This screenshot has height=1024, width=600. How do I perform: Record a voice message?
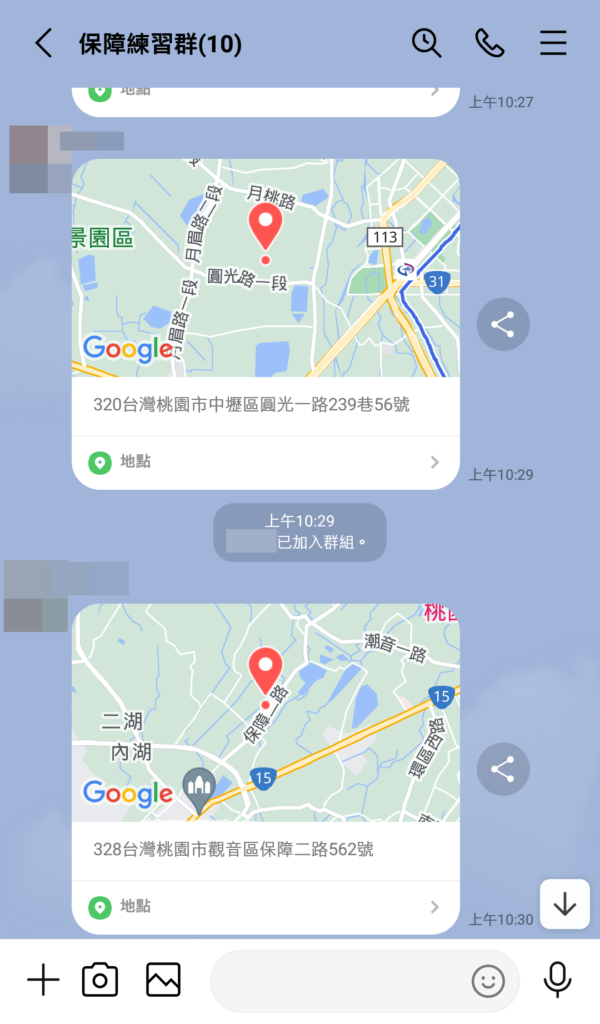(x=558, y=980)
